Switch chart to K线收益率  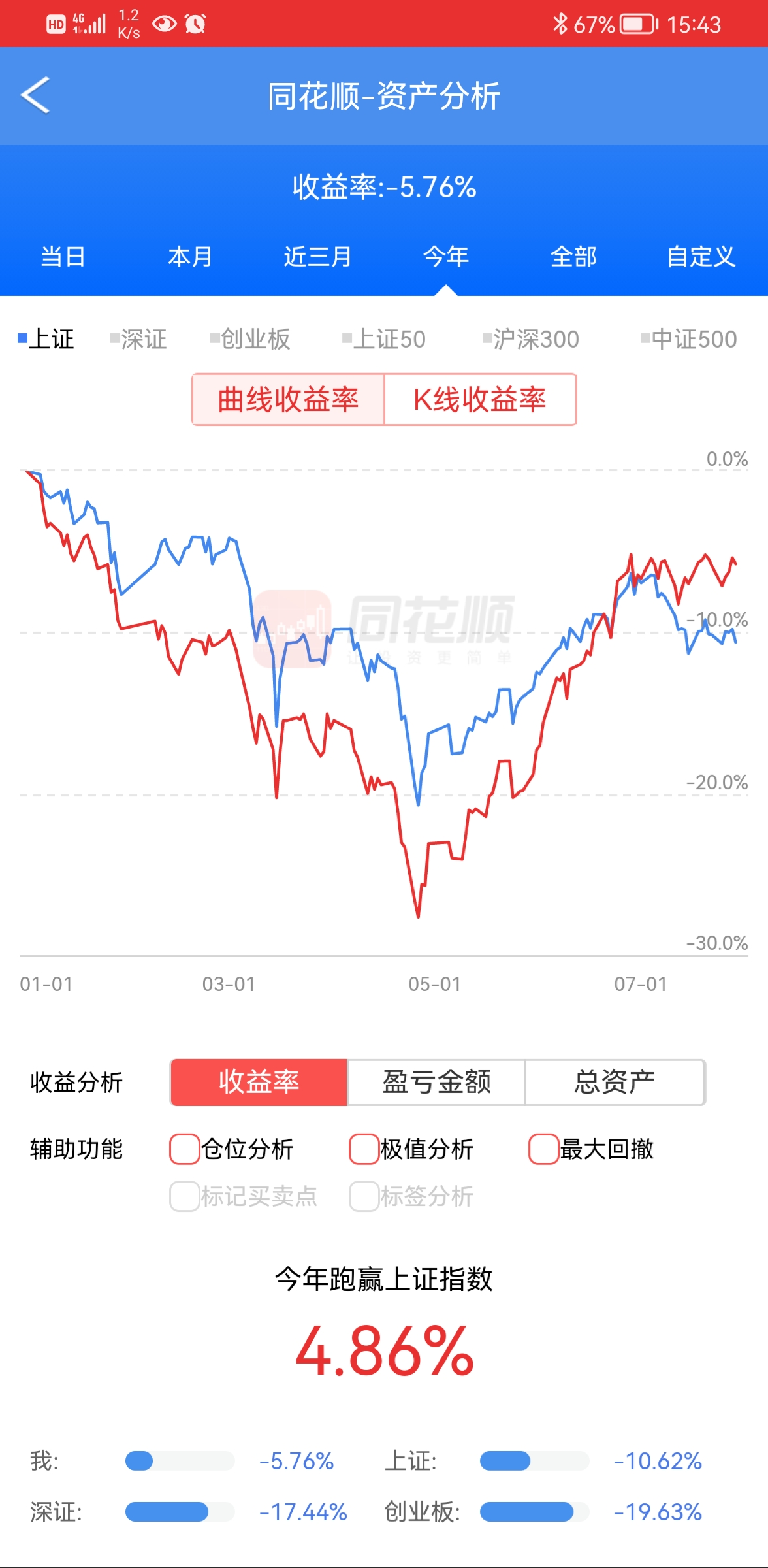(x=481, y=399)
